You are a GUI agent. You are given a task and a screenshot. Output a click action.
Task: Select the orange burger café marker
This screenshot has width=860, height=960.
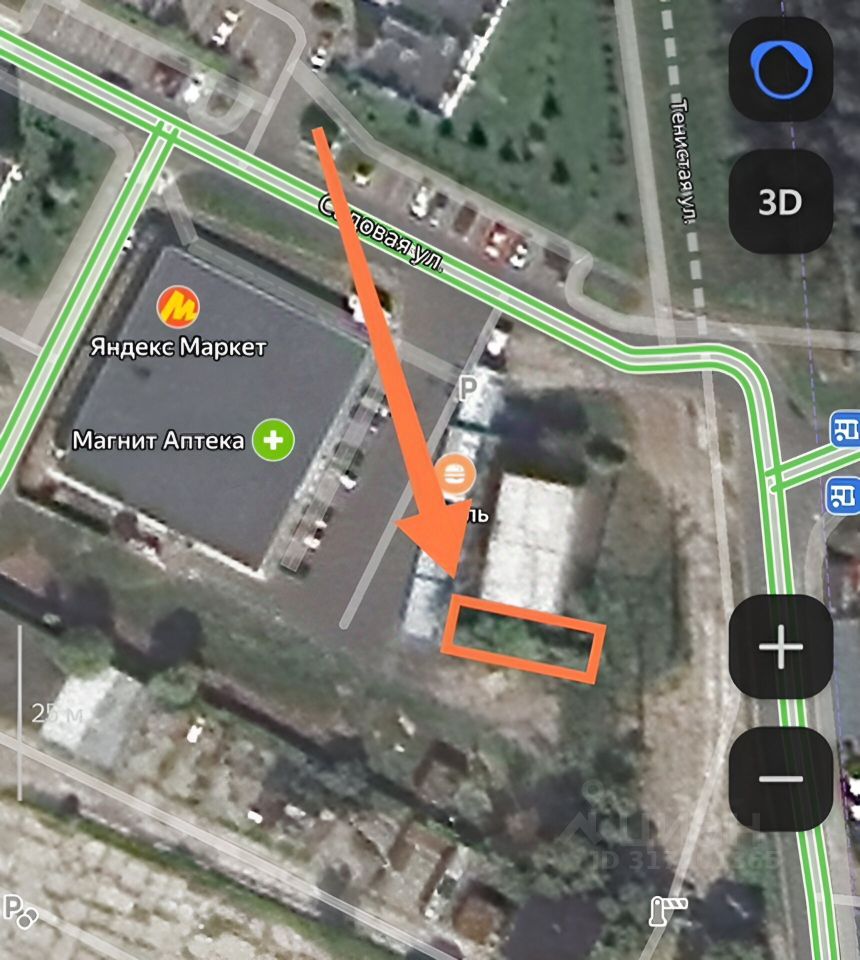coord(456,475)
